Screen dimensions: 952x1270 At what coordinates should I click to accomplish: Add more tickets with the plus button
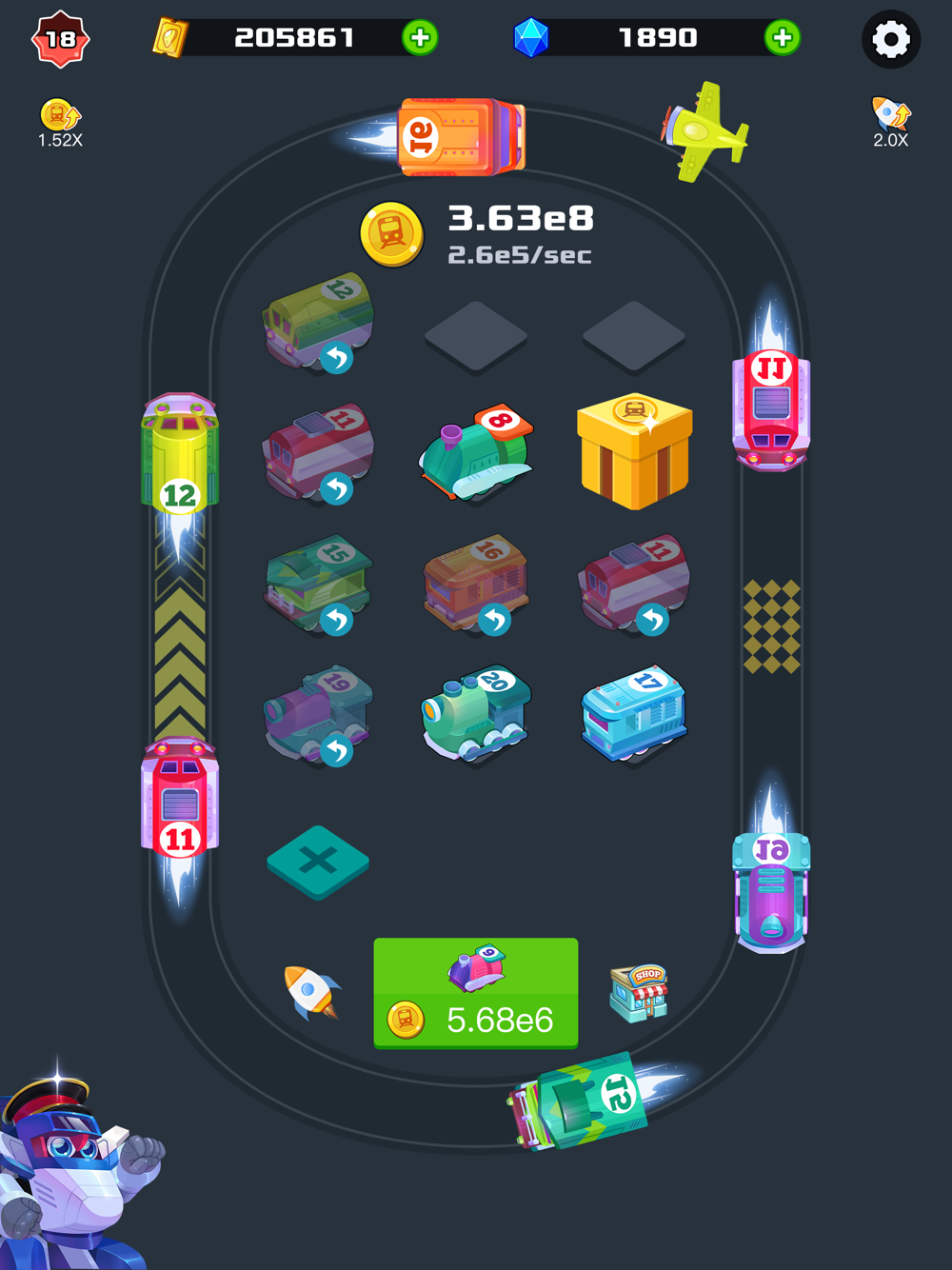coord(420,38)
